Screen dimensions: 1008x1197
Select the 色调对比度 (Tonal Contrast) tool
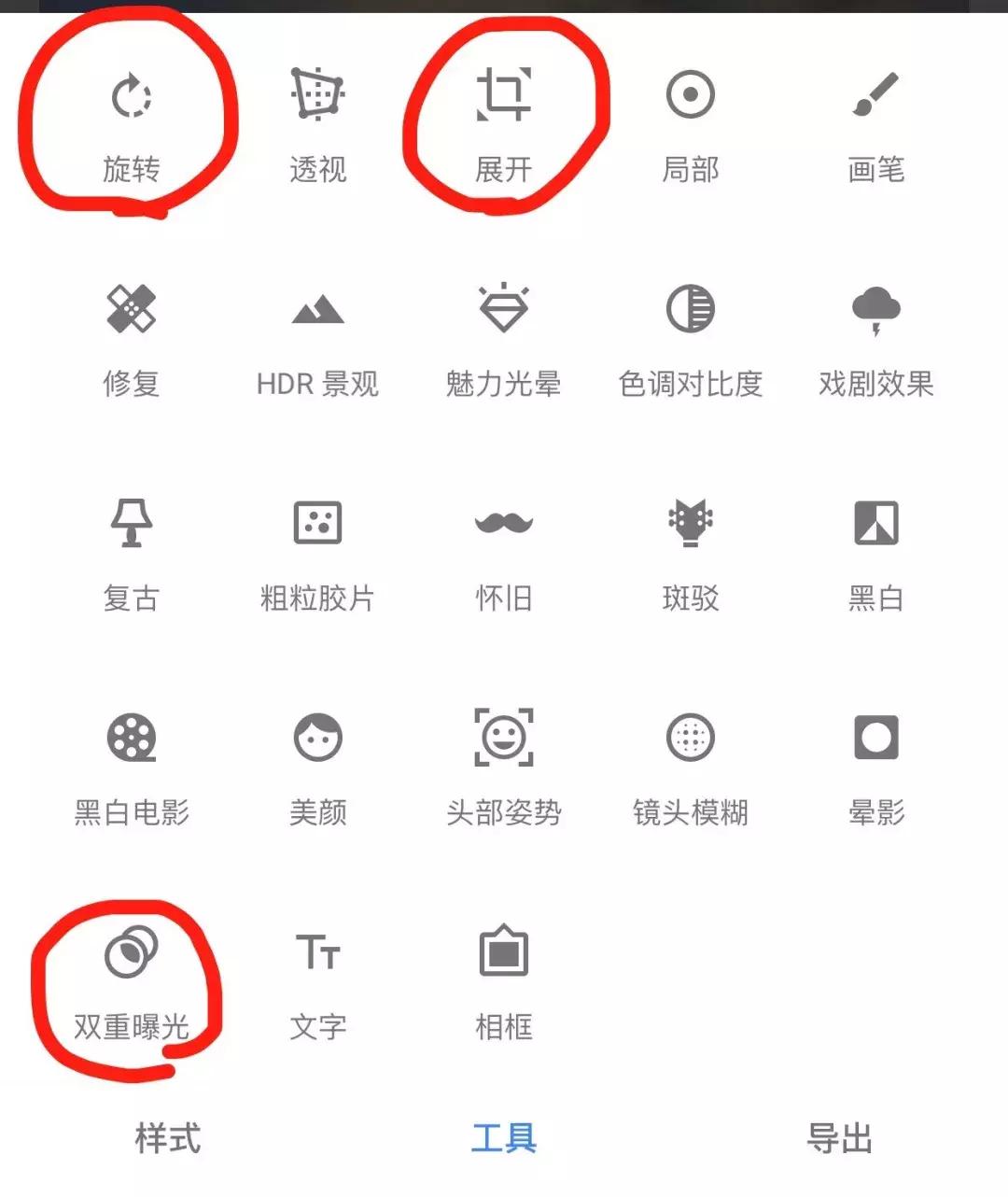(691, 338)
